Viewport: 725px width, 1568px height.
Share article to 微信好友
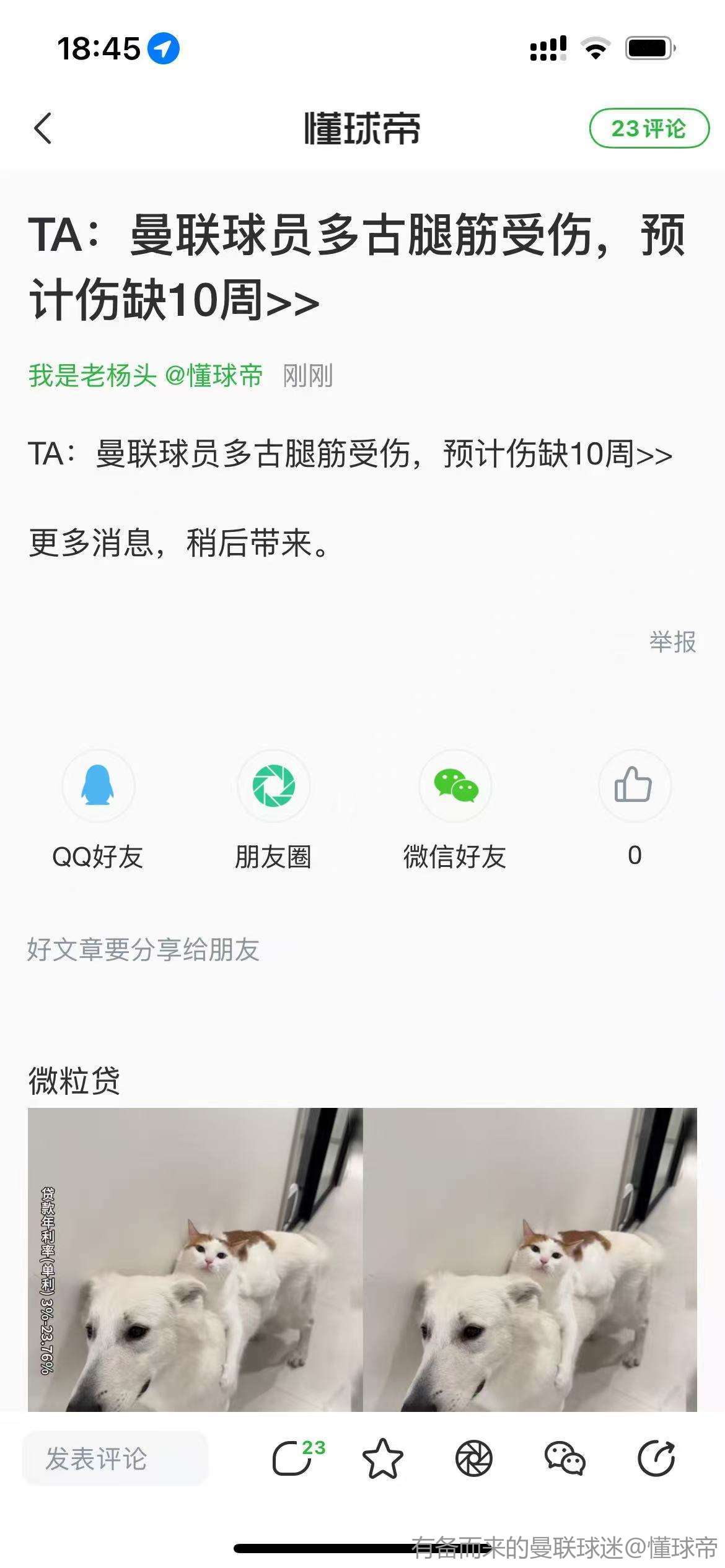coord(455,786)
